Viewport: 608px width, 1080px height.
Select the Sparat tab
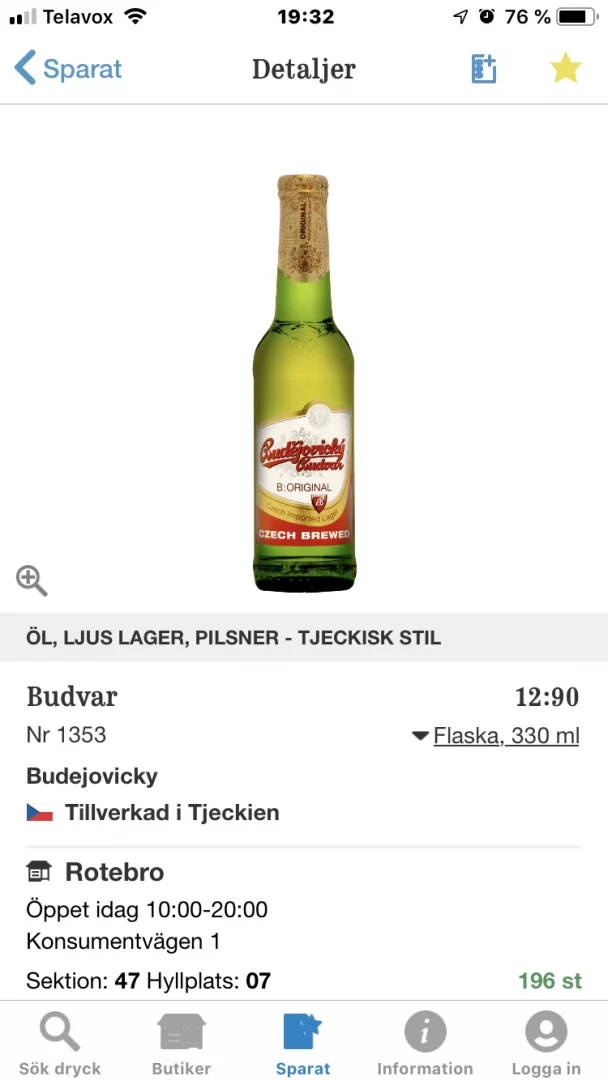(x=303, y=1043)
